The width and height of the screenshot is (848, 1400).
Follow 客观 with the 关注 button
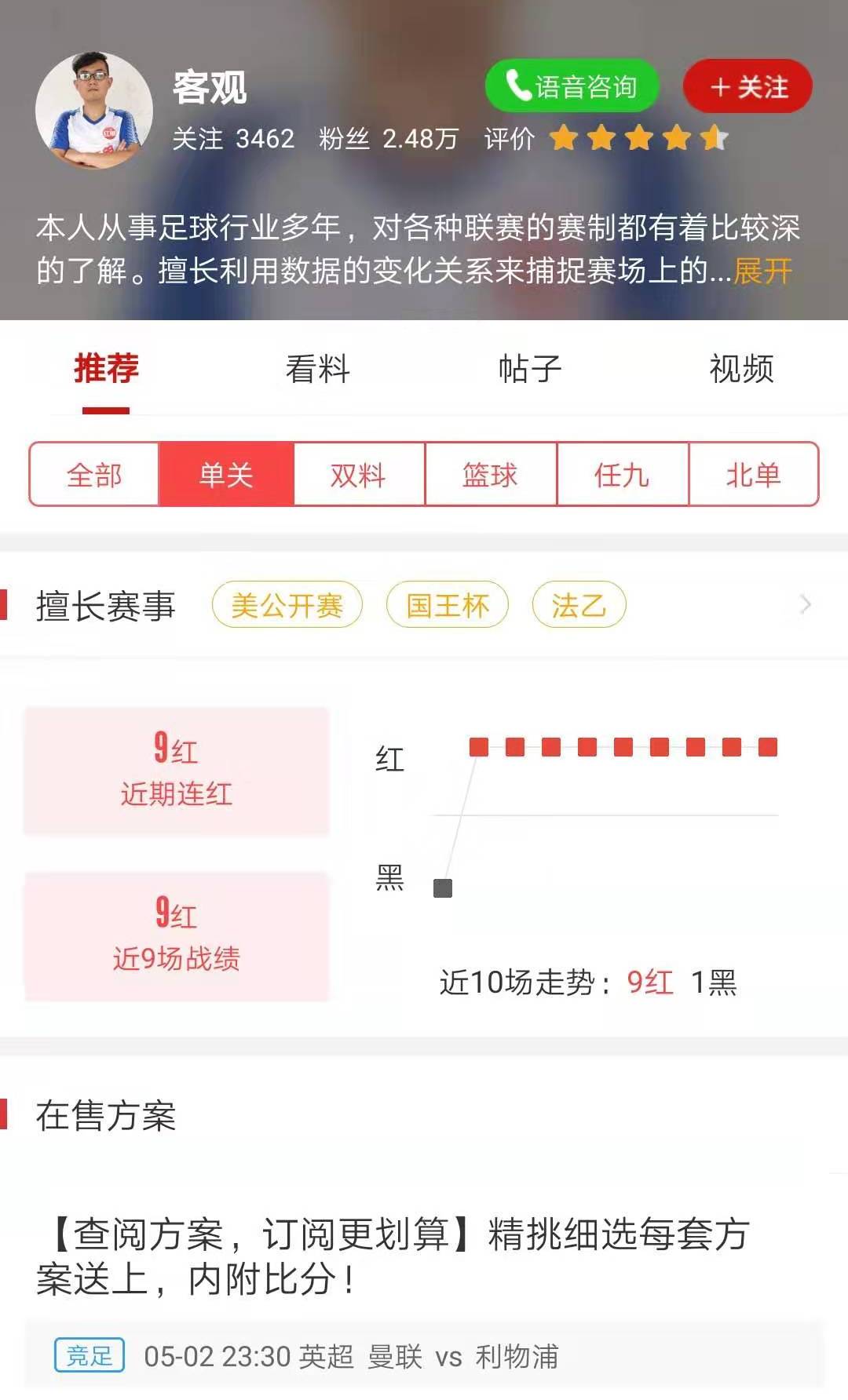point(747,86)
